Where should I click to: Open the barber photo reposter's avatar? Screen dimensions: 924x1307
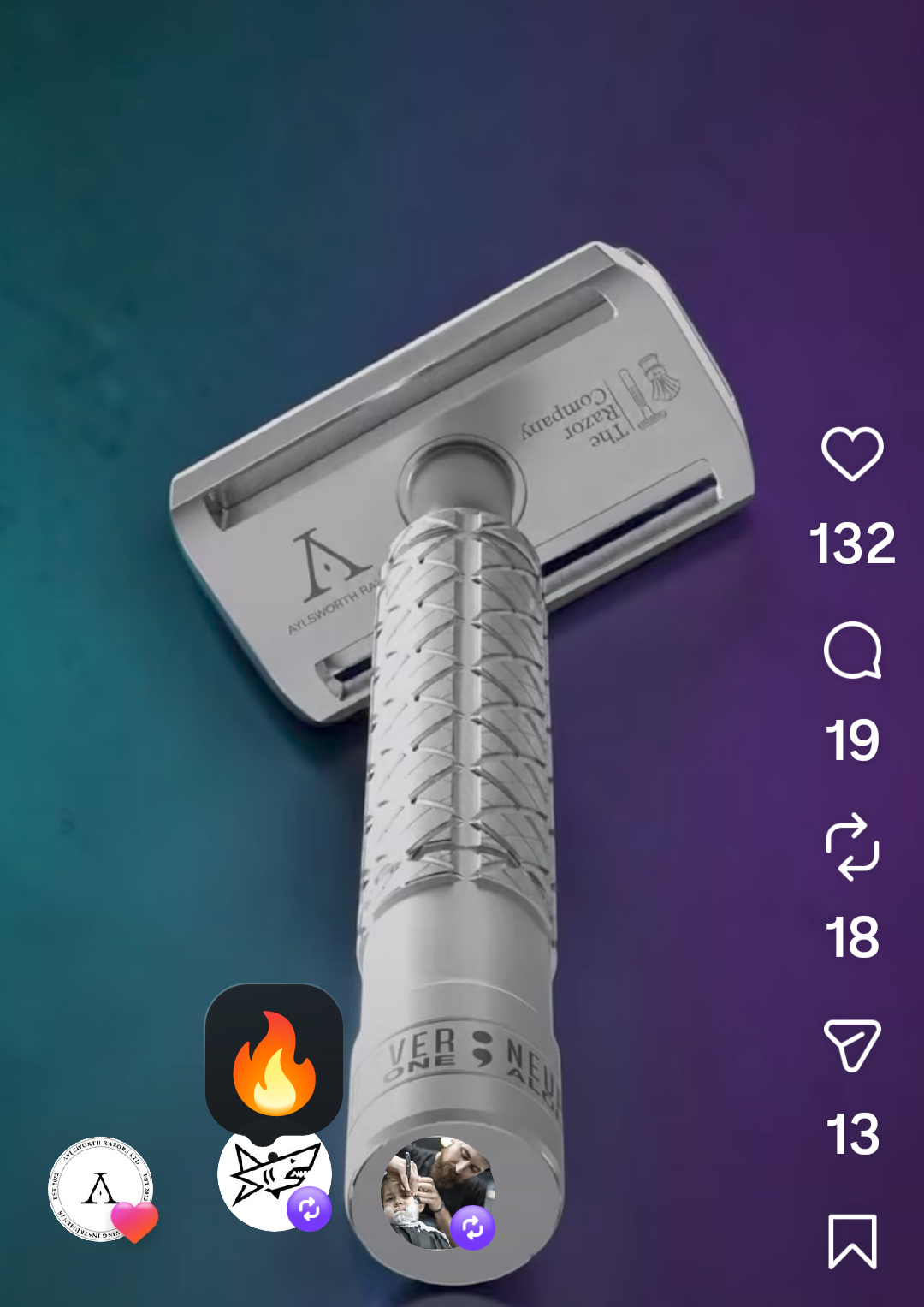[x=437, y=1192]
